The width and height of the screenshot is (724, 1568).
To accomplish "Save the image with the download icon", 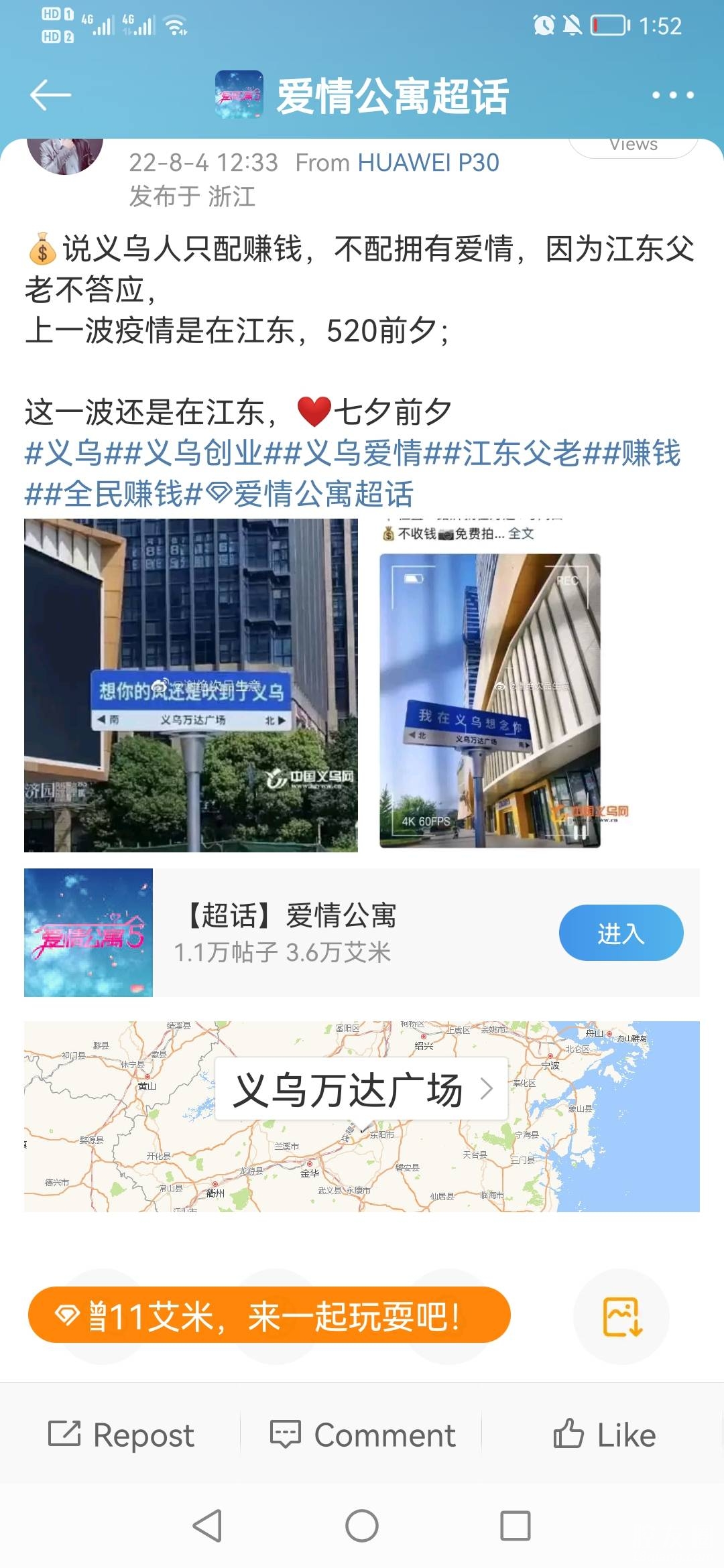I will 622,1317.
